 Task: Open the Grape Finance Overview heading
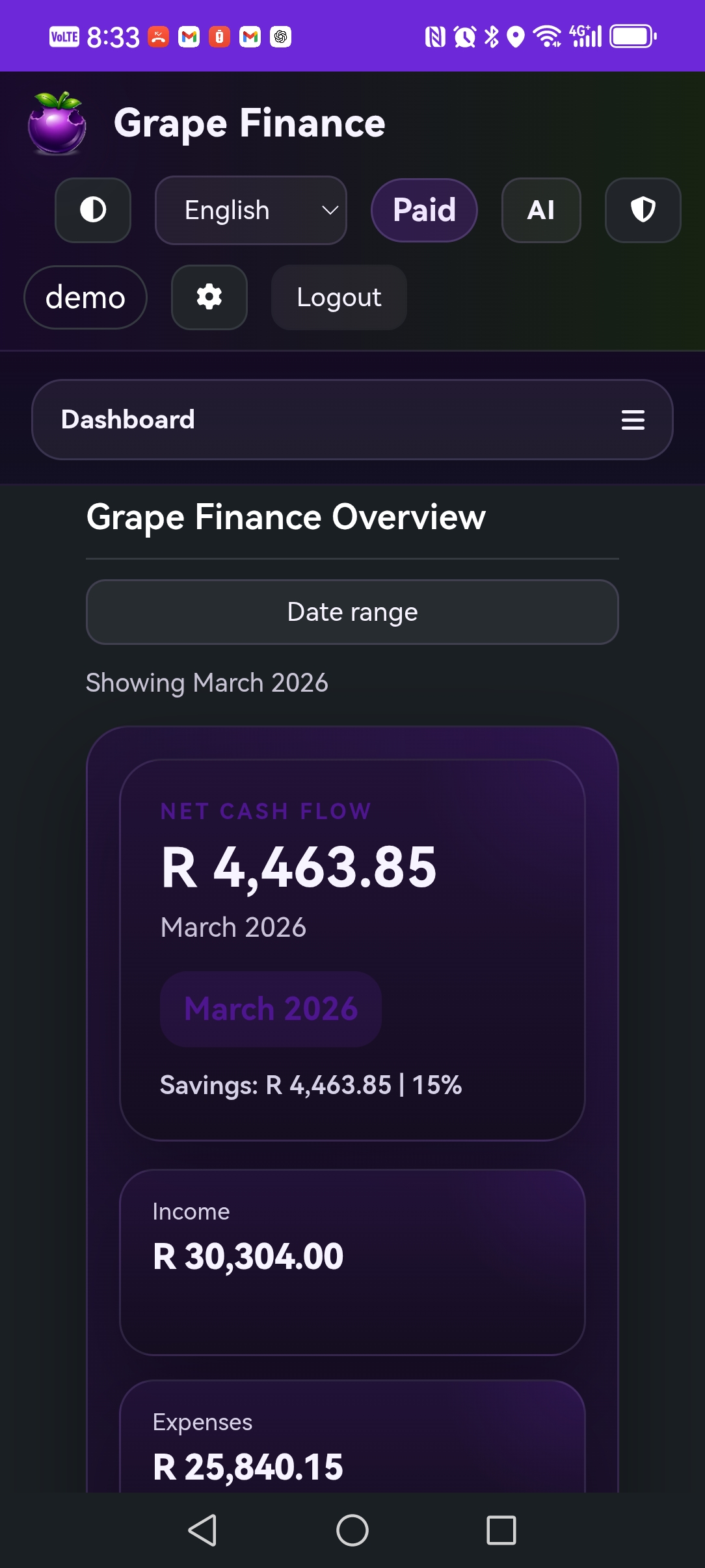[x=286, y=517]
